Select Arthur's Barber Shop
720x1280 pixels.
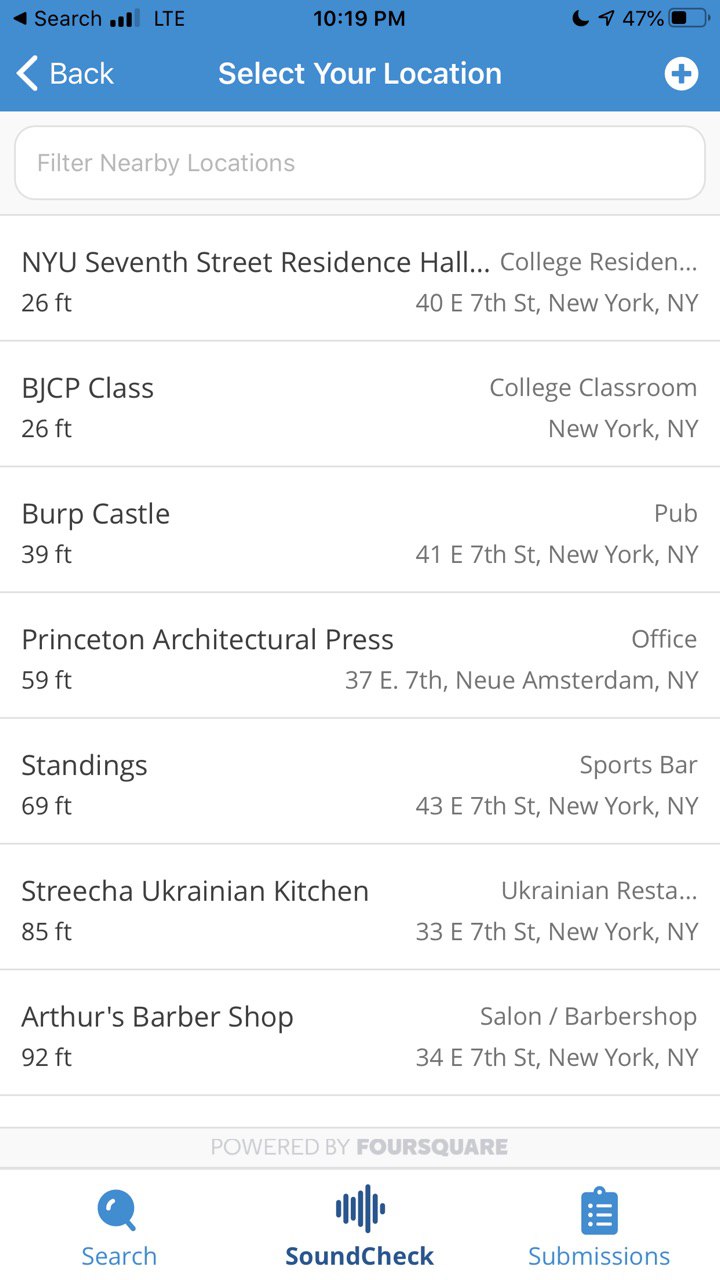point(360,1034)
